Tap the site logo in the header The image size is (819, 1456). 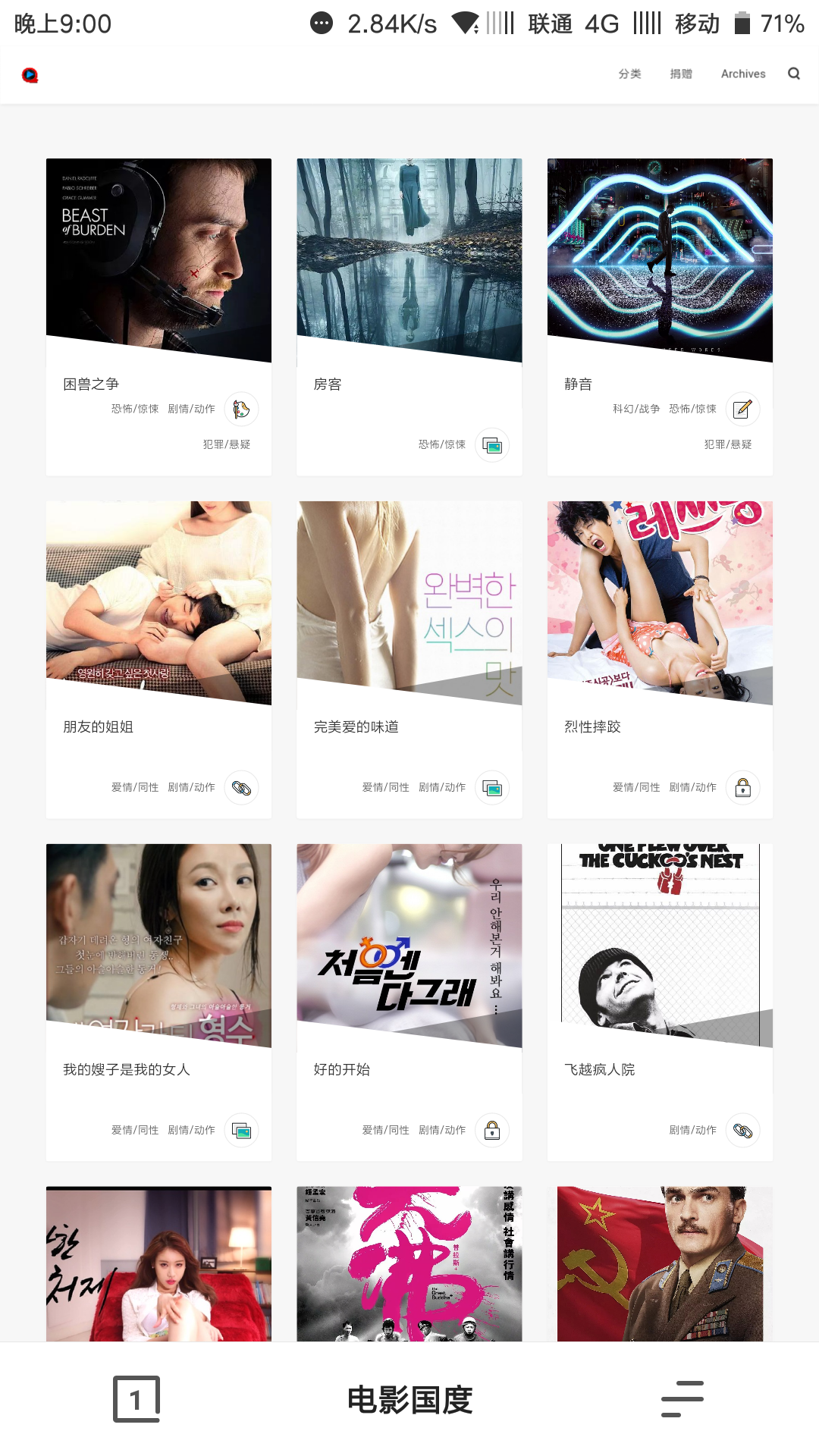click(30, 75)
